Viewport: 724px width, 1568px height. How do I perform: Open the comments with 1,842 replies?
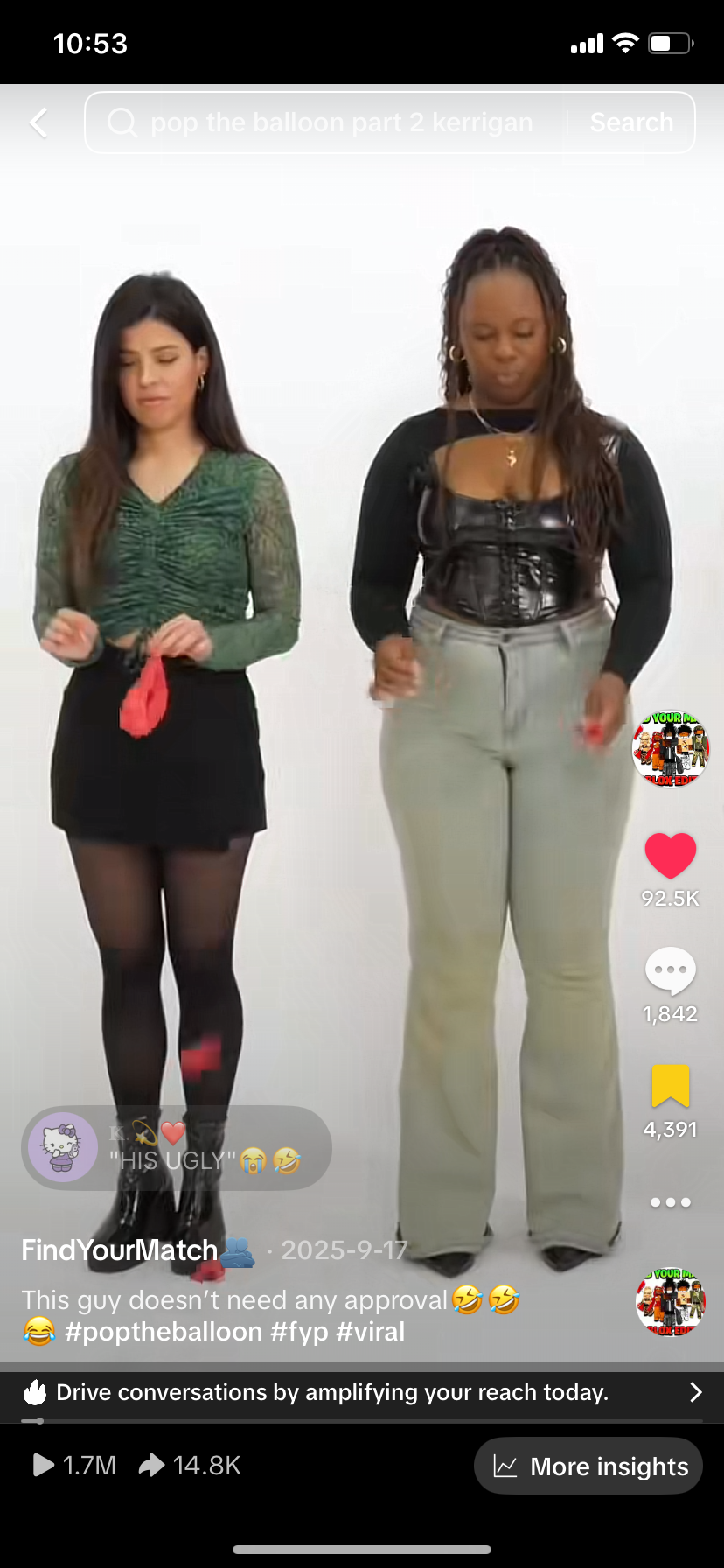tap(671, 970)
